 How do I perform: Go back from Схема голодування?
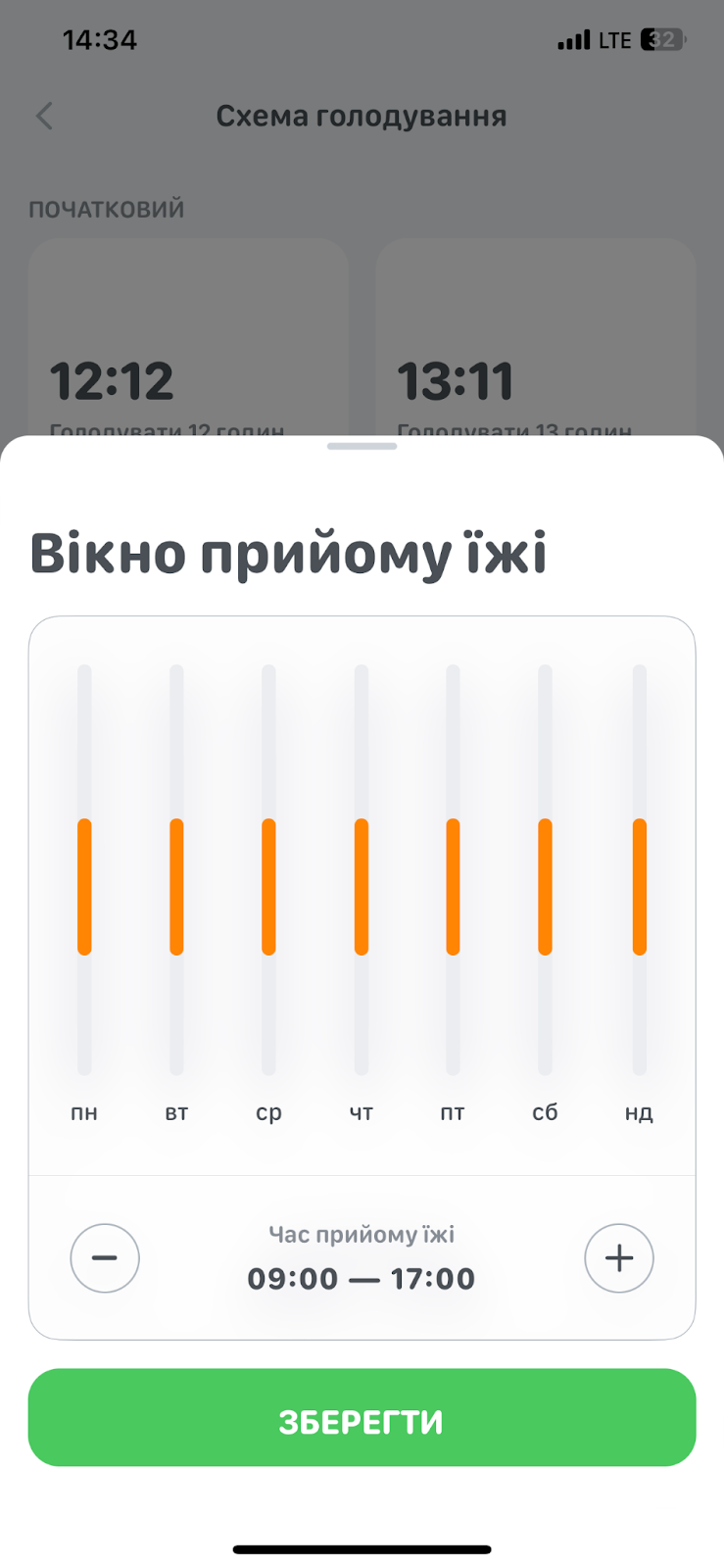44,116
